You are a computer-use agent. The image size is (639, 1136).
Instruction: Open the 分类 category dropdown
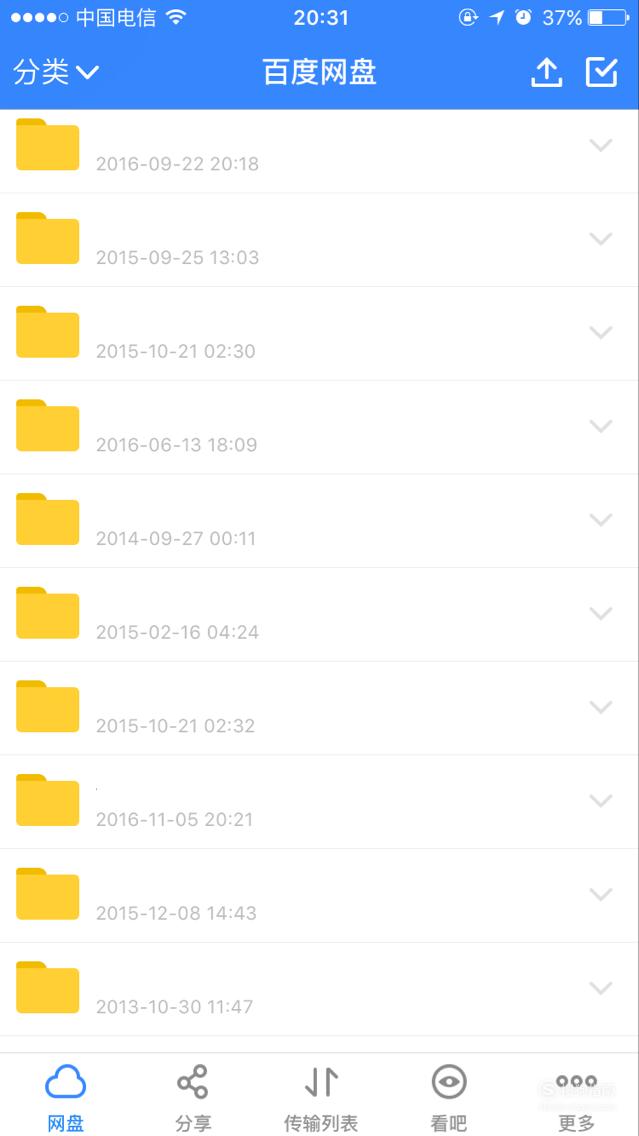[56, 72]
